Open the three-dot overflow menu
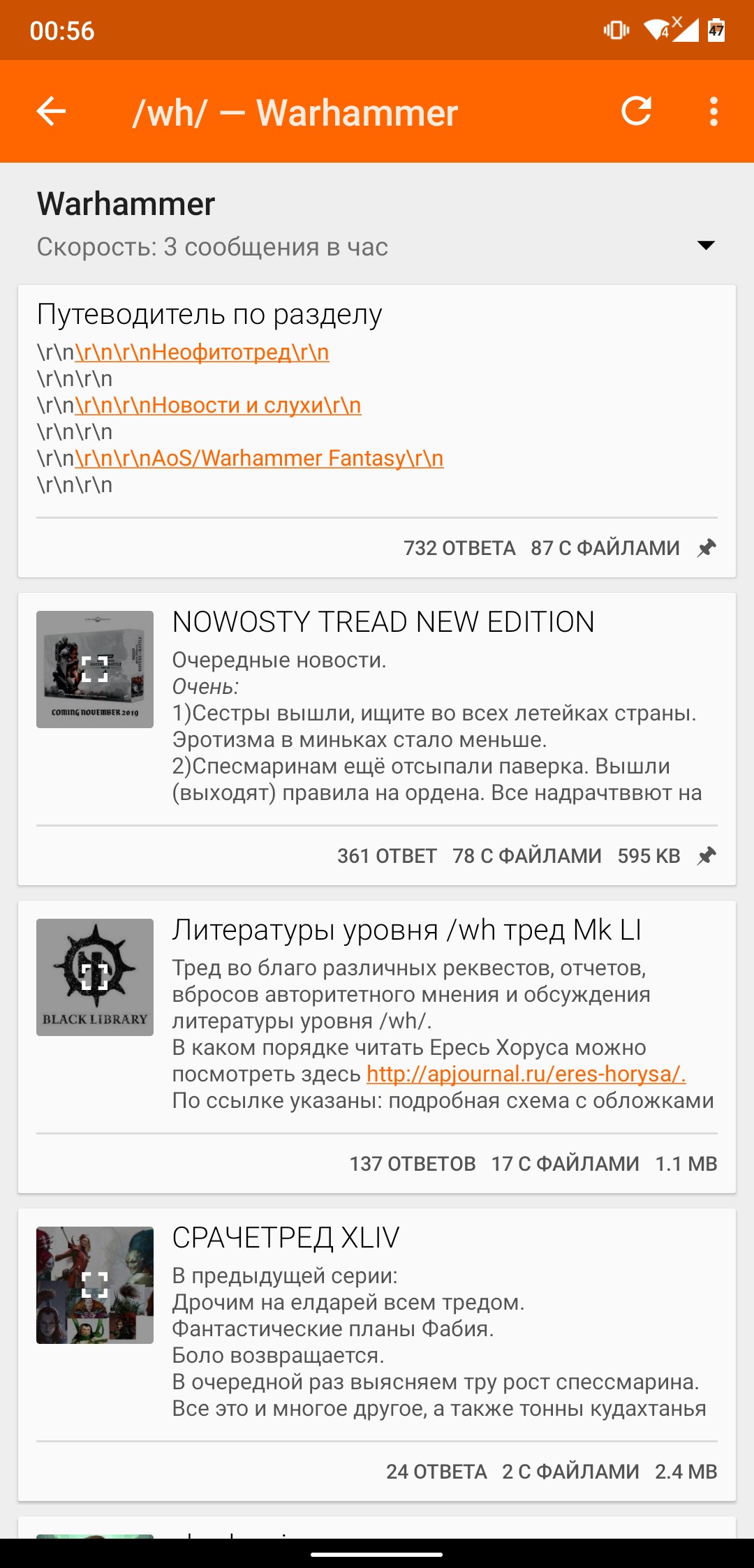Viewport: 754px width, 1568px height. [x=714, y=111]
